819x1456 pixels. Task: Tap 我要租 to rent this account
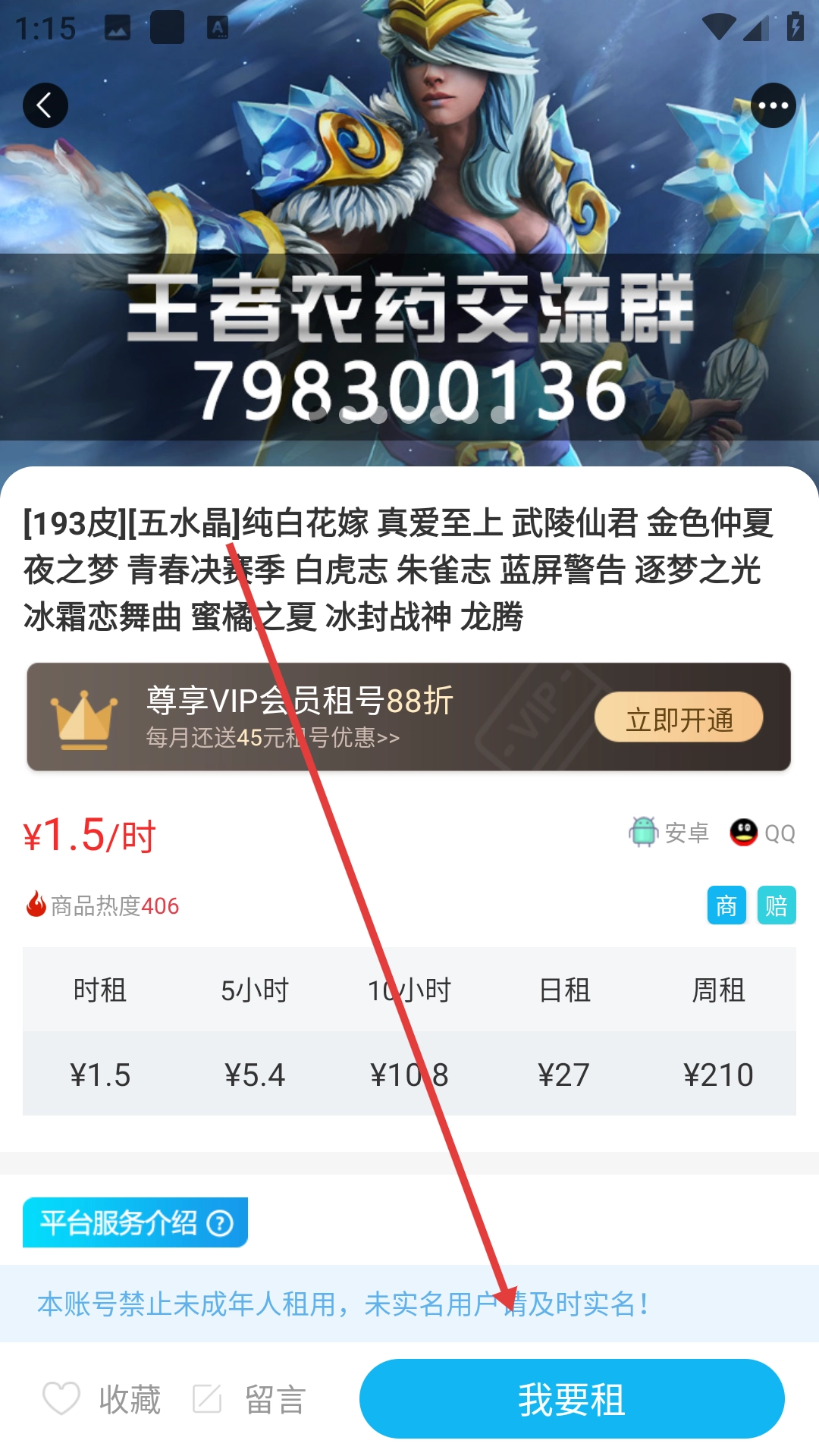click(572, 1399)
